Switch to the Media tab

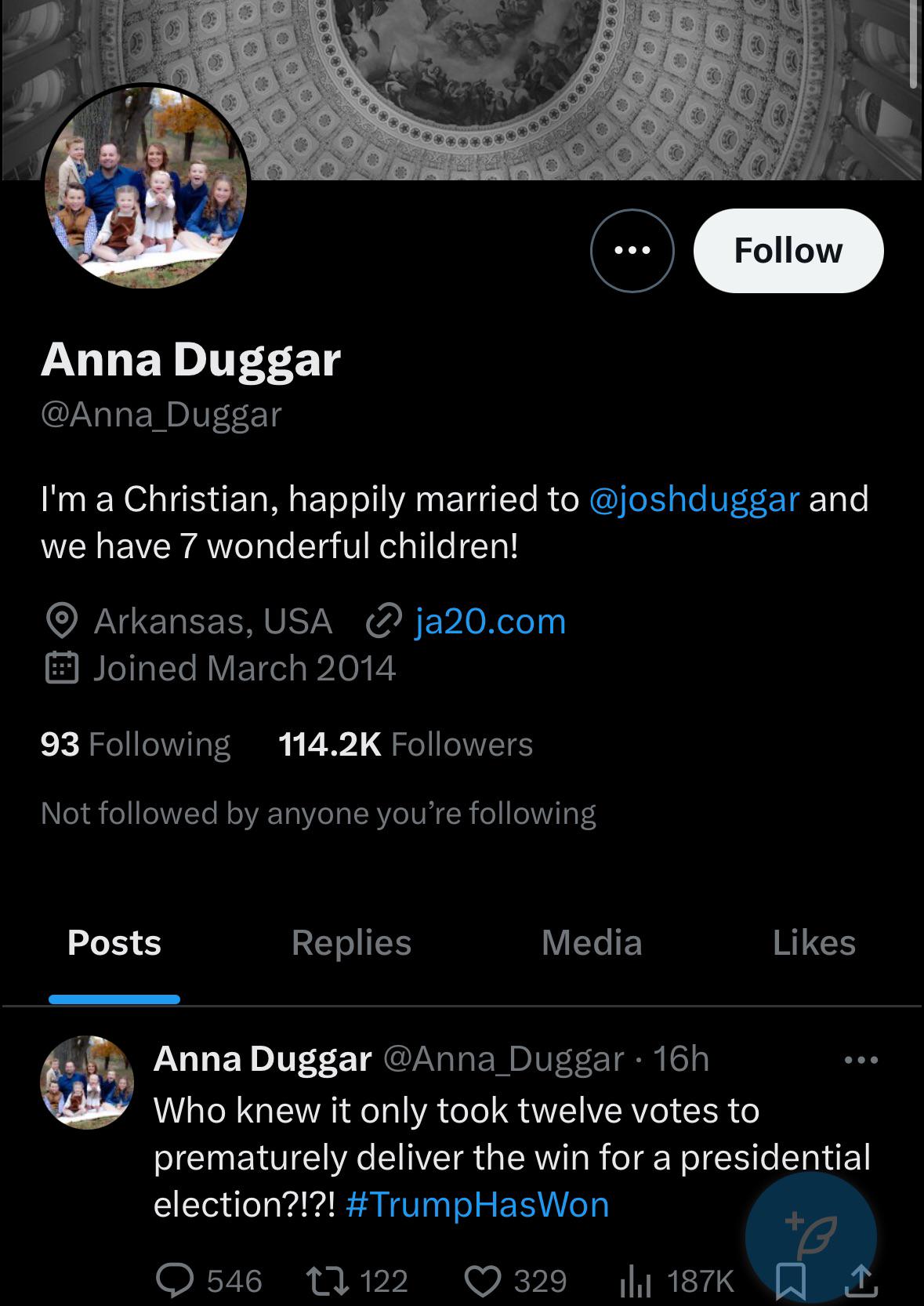click(592, 942)
